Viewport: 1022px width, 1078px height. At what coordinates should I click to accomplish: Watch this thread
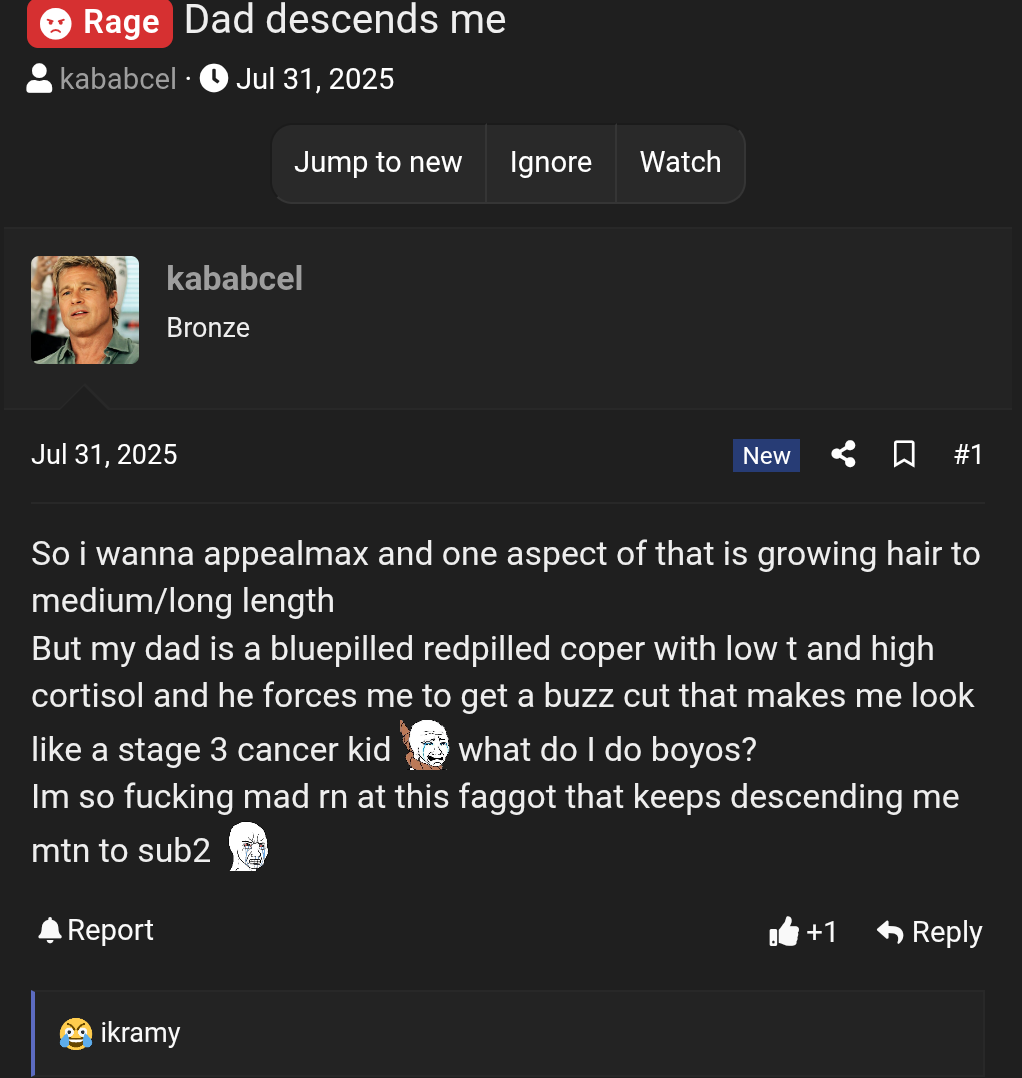click(680, 164)
